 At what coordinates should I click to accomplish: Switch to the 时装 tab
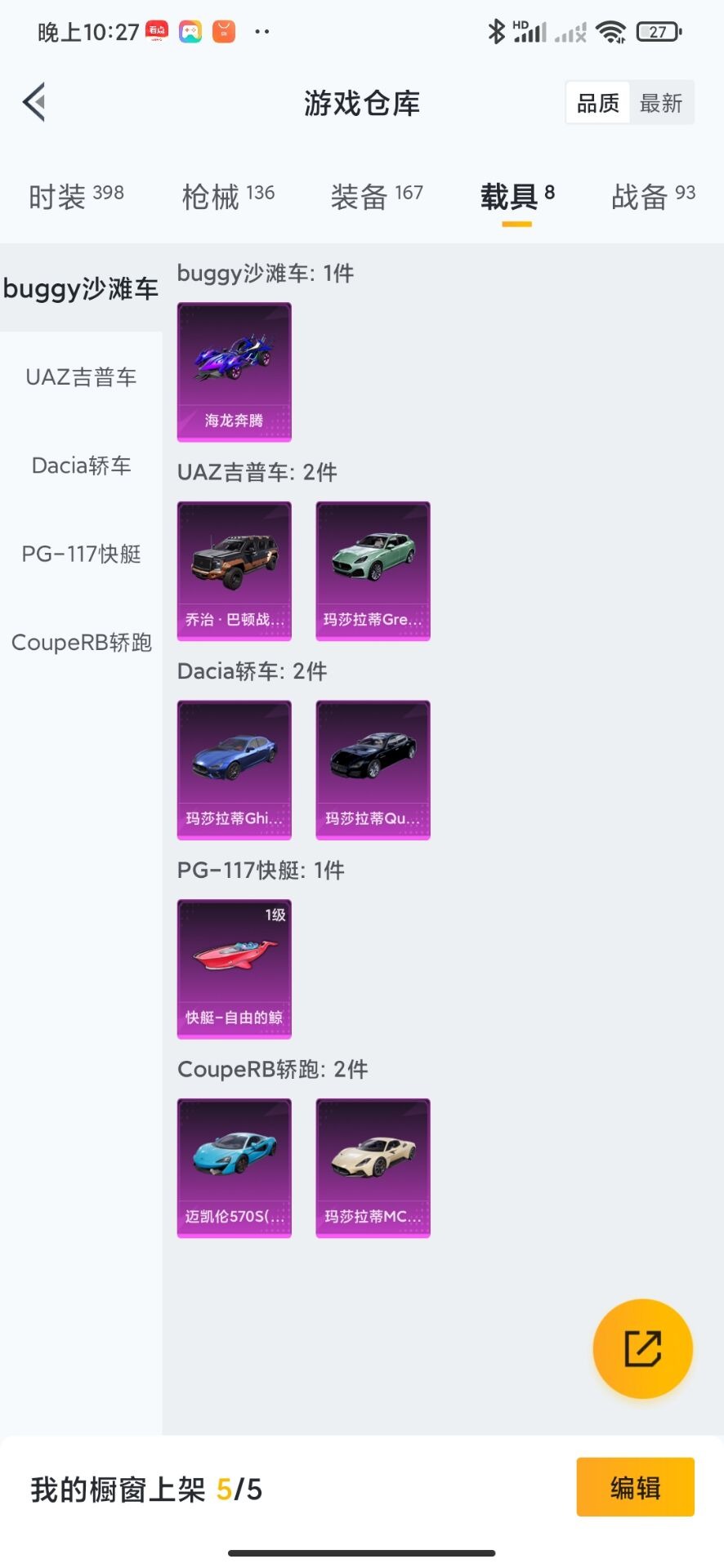(76, 197)
